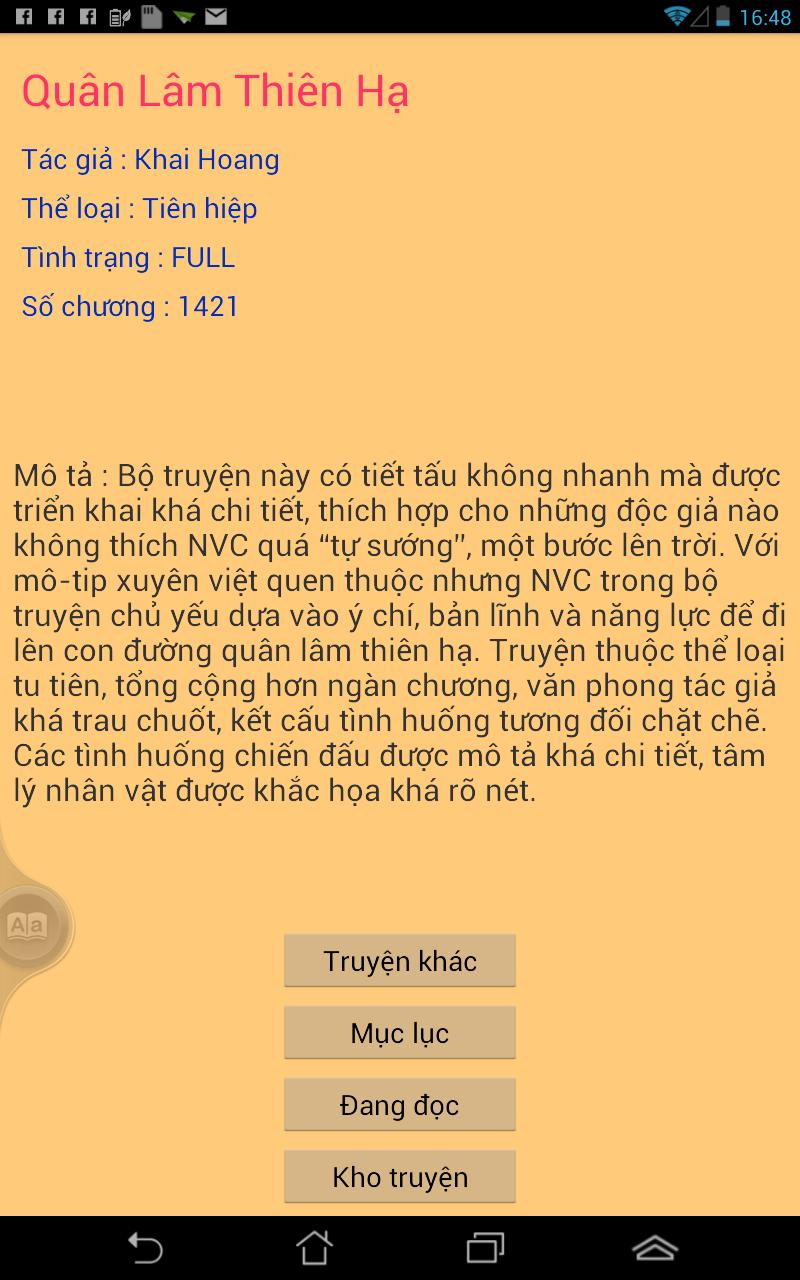Continue reading via Đang đọc
Image resolution: width=800 pixels, height=1280 pixels.
pyautogui.click(x=399, y=1104)
